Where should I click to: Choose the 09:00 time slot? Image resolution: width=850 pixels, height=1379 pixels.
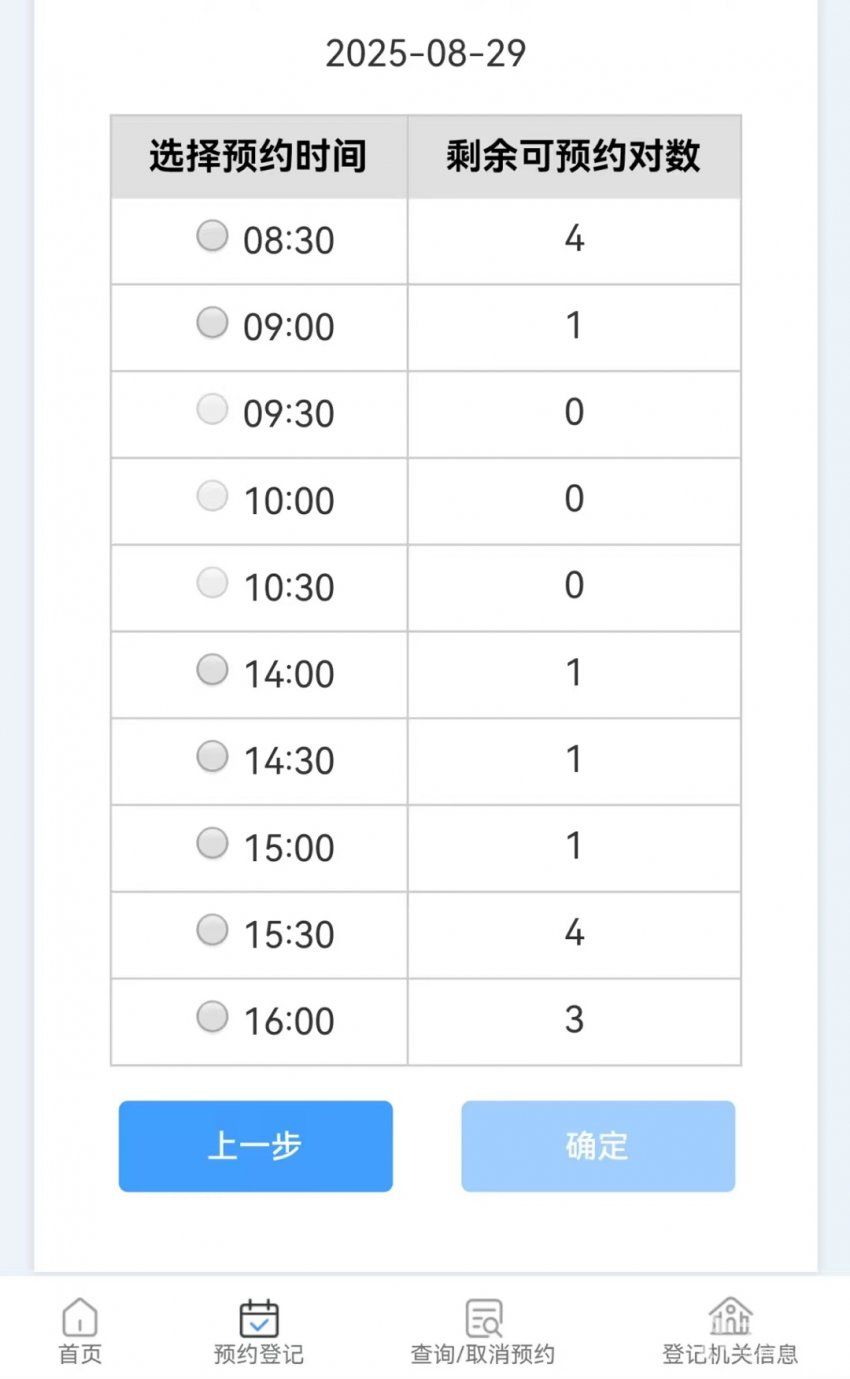[x=212, y=322]
